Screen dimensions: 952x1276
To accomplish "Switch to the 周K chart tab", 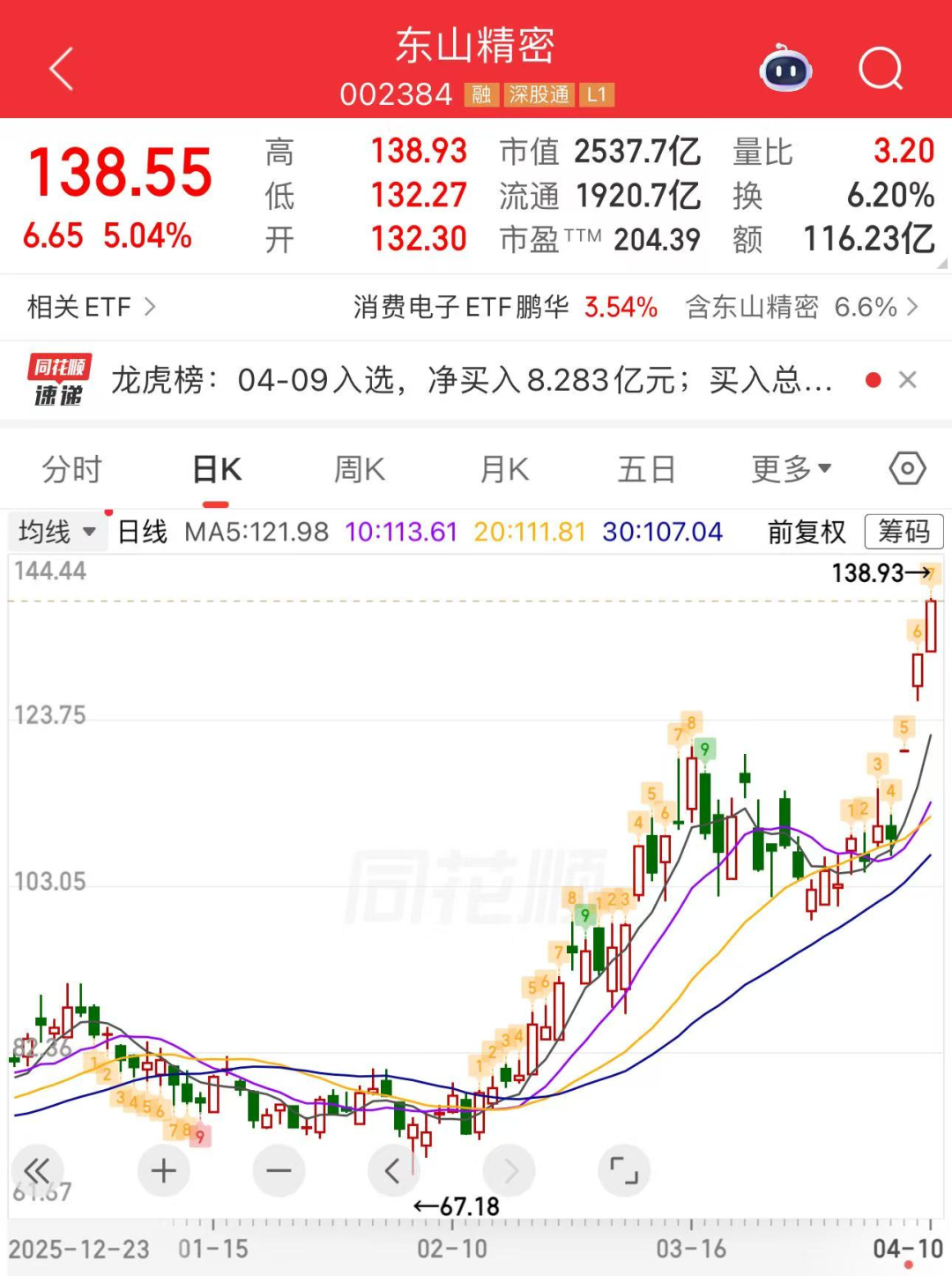I will pyautogui.click(x=360, y=469).
